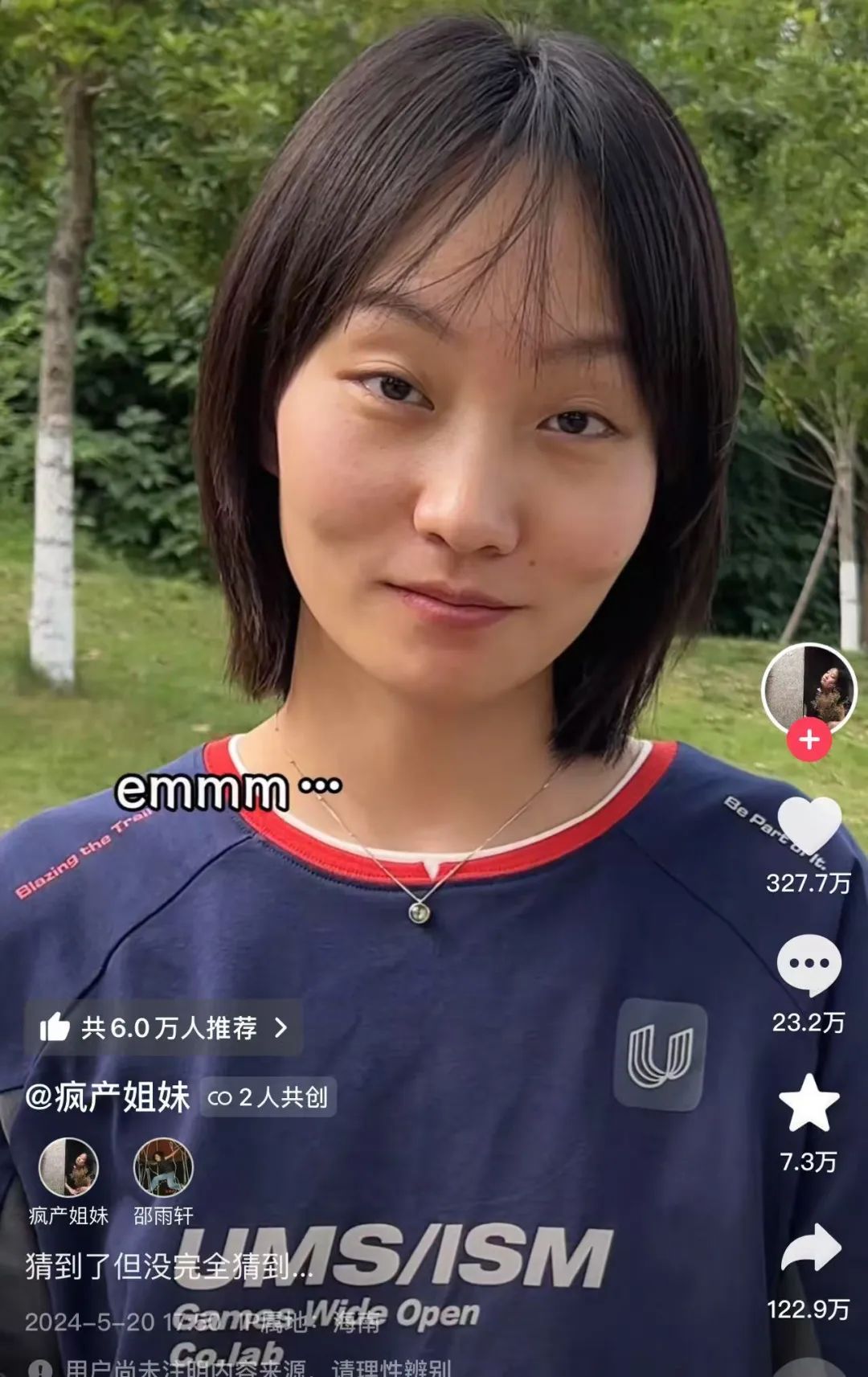Open the creator's round profile avatar on the right
Image resolution: width=868 pixels, height=1377 pixels.
(x=809, y=689)
